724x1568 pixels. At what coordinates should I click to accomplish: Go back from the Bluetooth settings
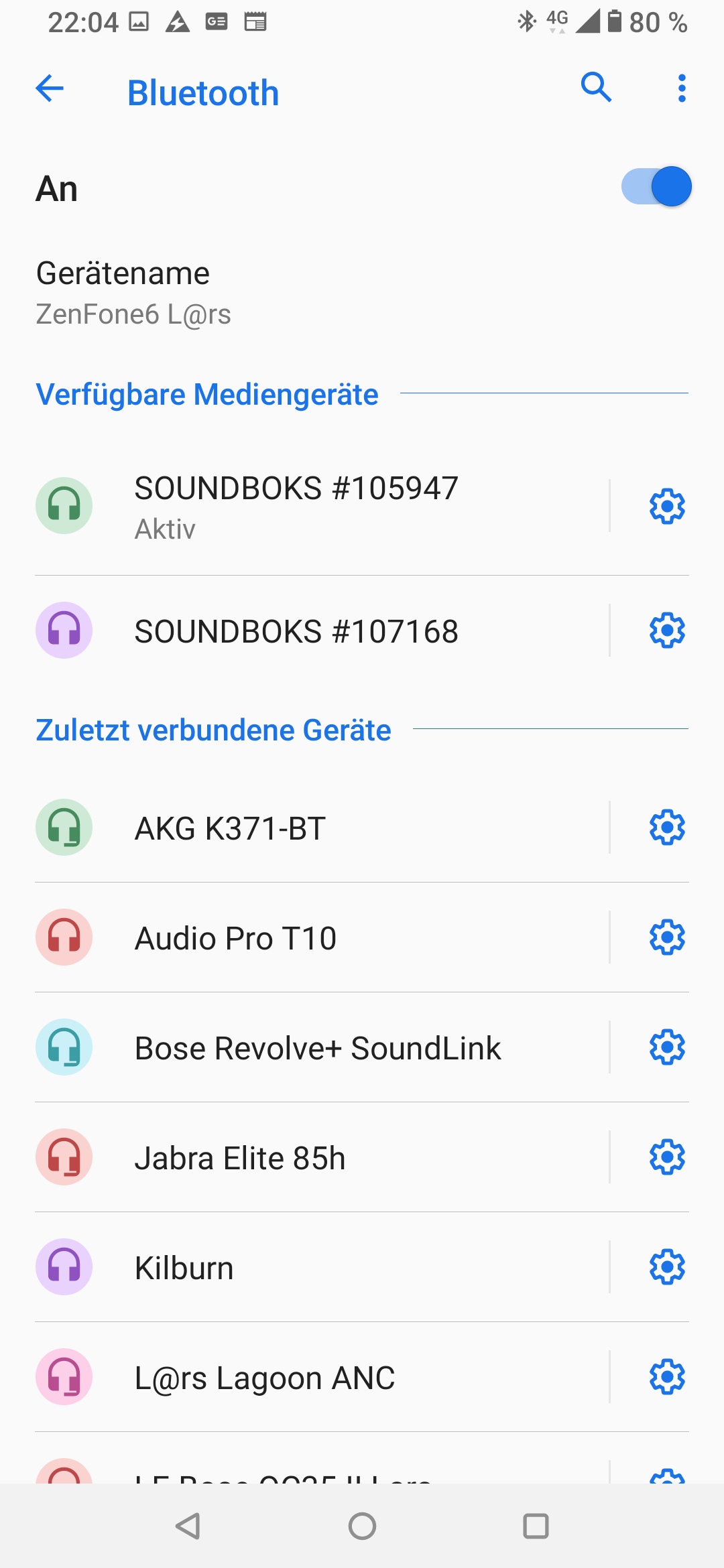point(50,88)
